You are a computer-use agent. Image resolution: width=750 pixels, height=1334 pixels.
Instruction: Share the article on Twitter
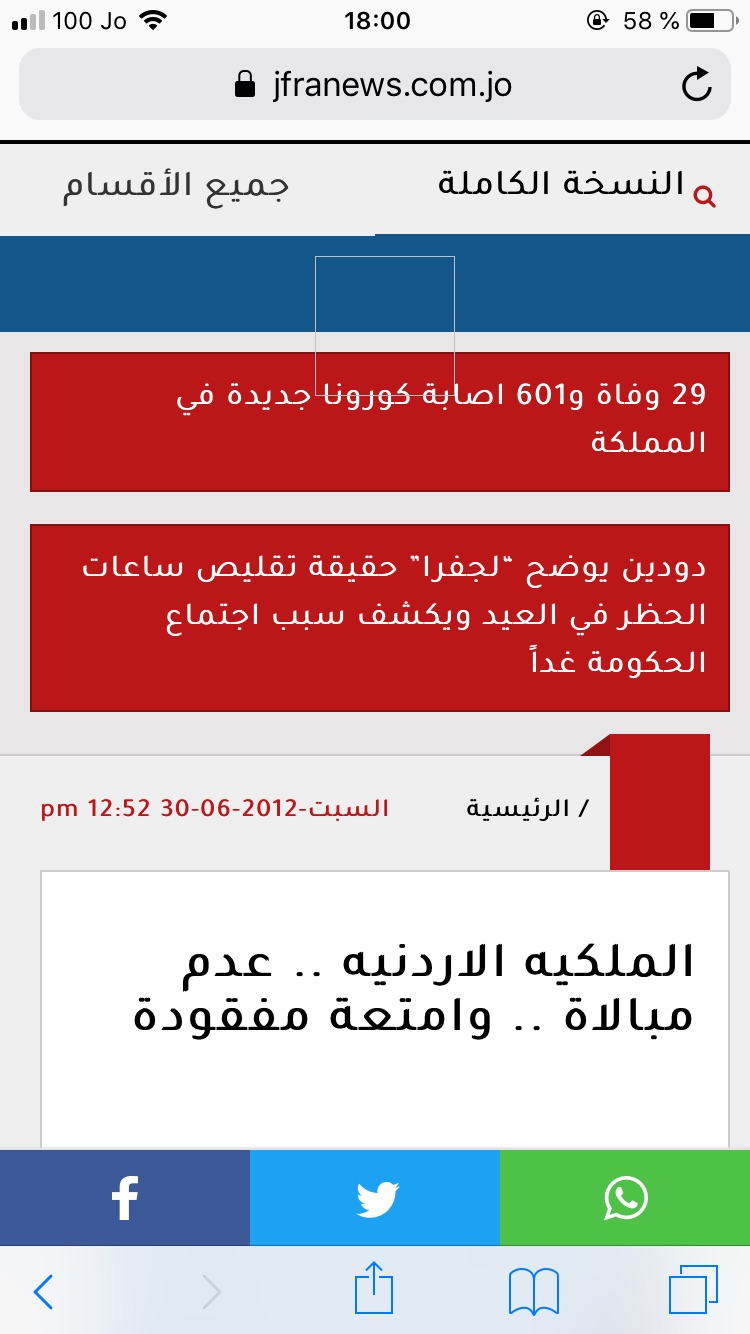pyautogui.click(x=375, y=1197)
